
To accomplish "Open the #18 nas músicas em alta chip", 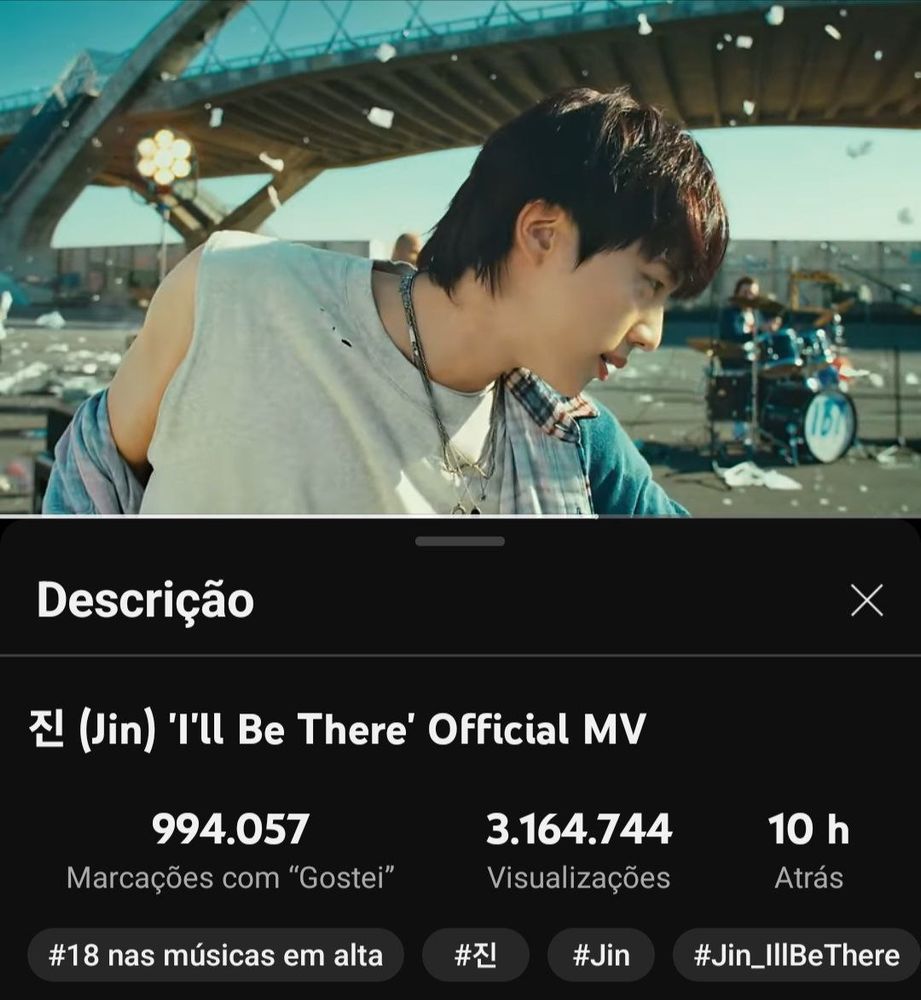I will click(215, 955).
